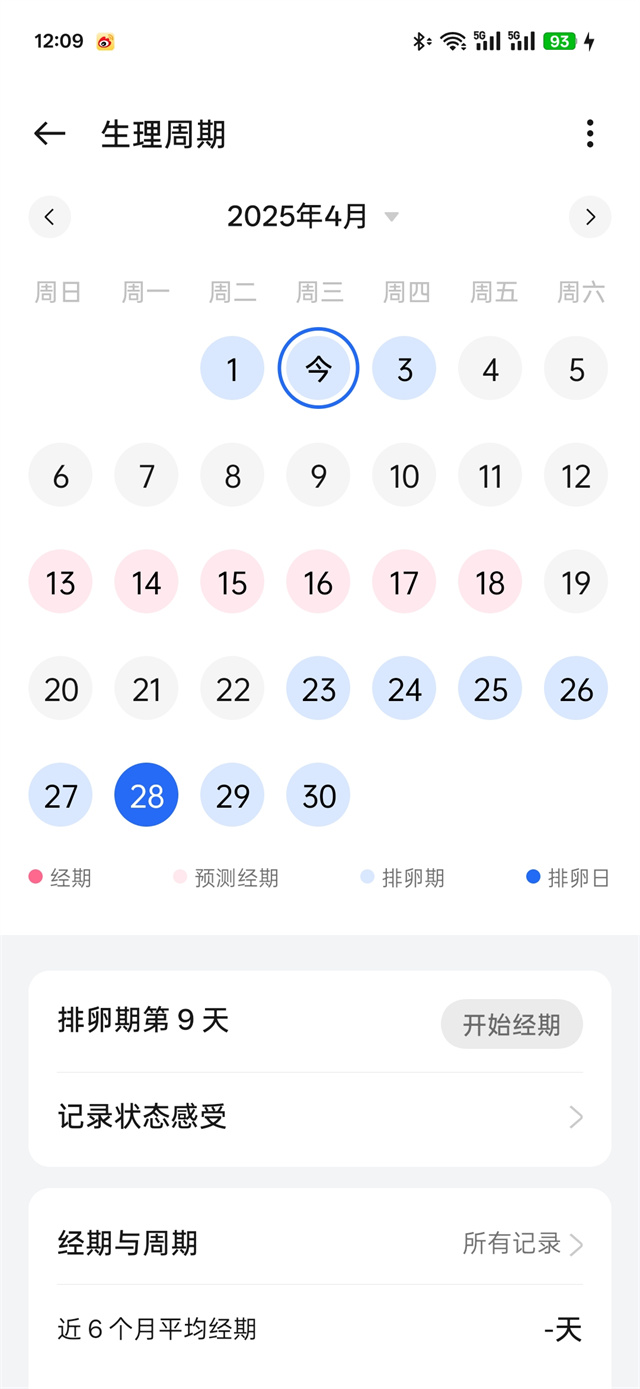This screenshot has height=1389, width=640.
Task: Select April 13 predicted period day
Action: point(60,582)
